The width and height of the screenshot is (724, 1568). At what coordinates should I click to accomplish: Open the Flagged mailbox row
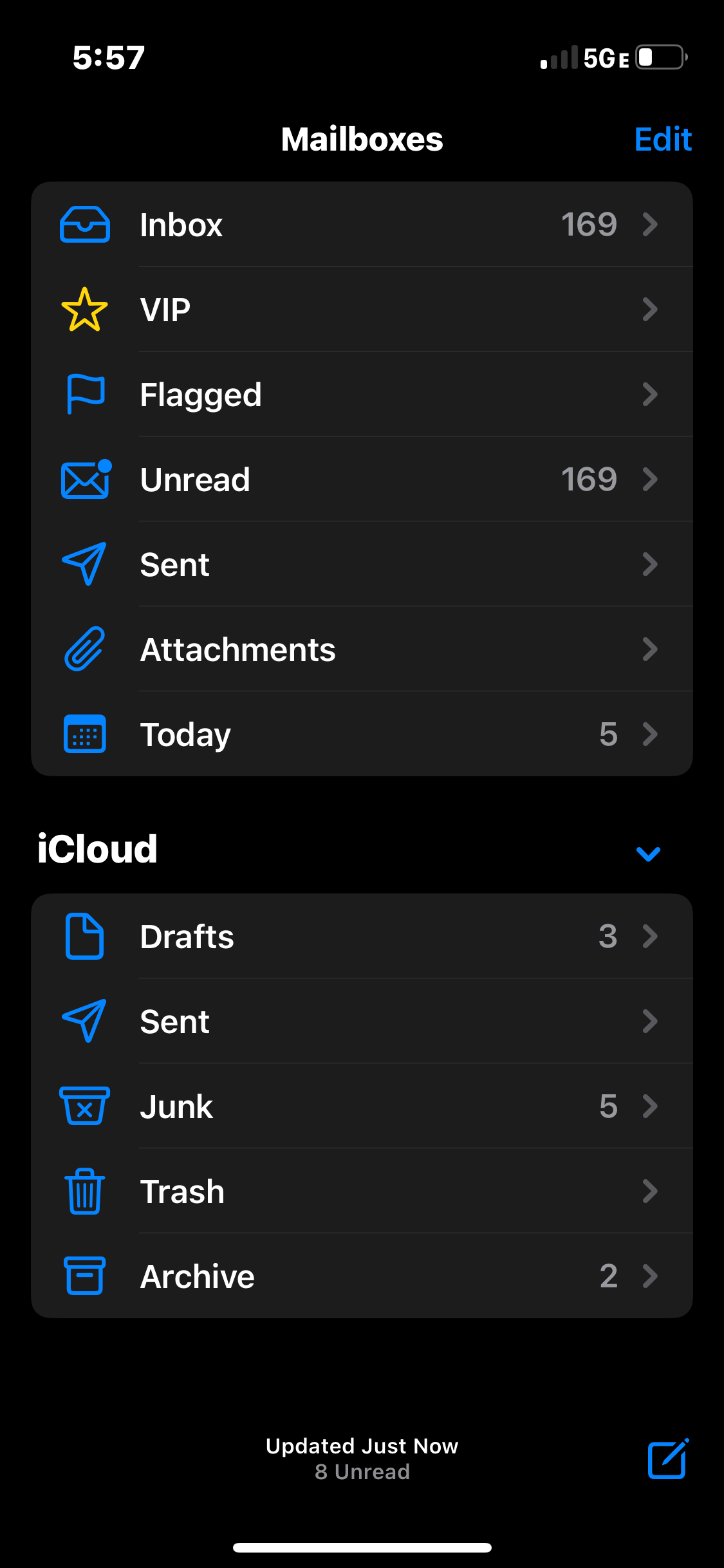362,395
